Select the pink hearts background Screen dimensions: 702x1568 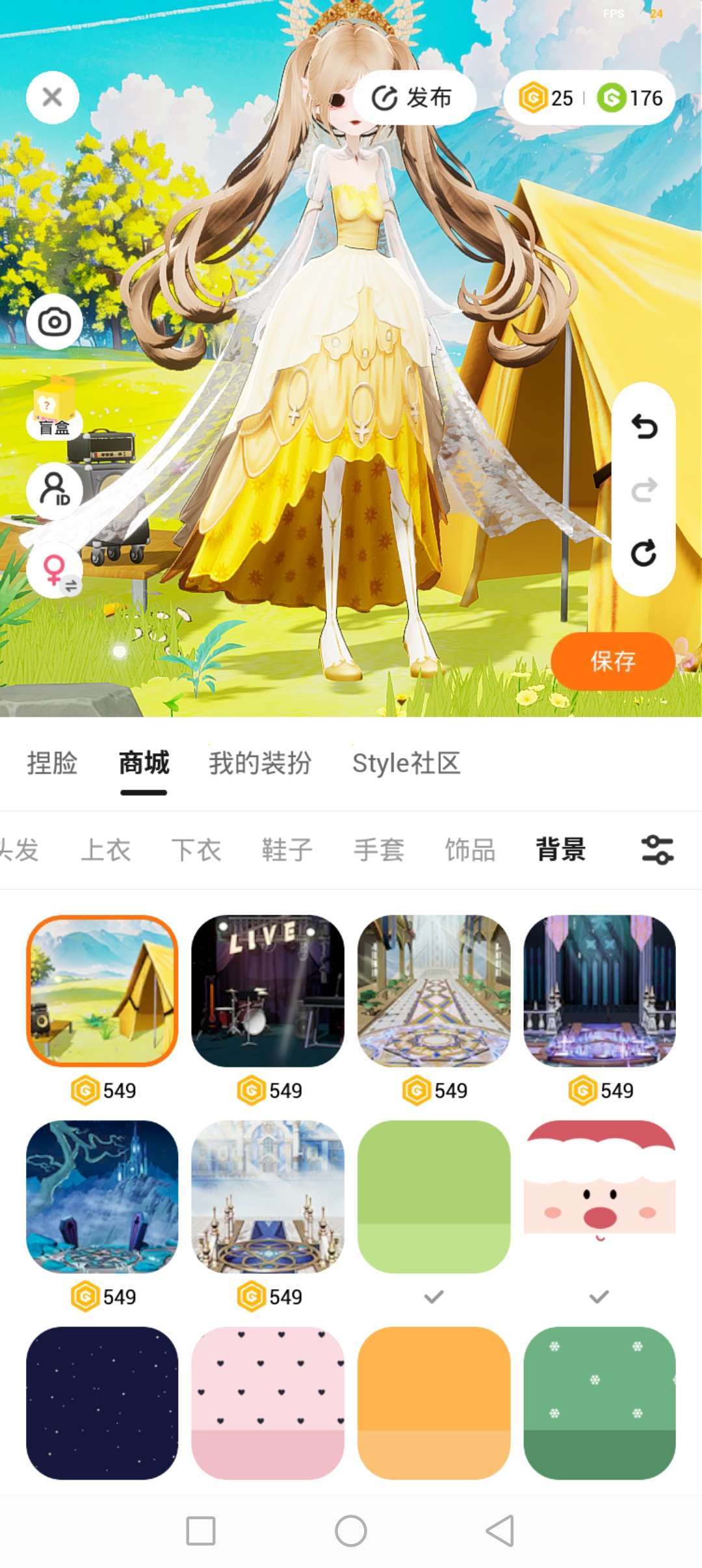pyautogui.click(x=268, y=1403)
